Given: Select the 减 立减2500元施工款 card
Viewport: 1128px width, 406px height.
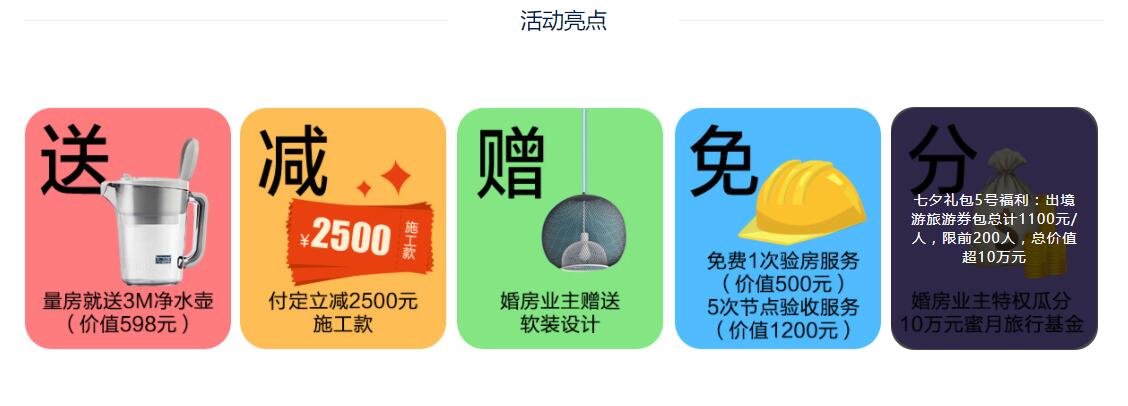Looking at the screenshot, I should pyautogui.click(x=343, y=228).
